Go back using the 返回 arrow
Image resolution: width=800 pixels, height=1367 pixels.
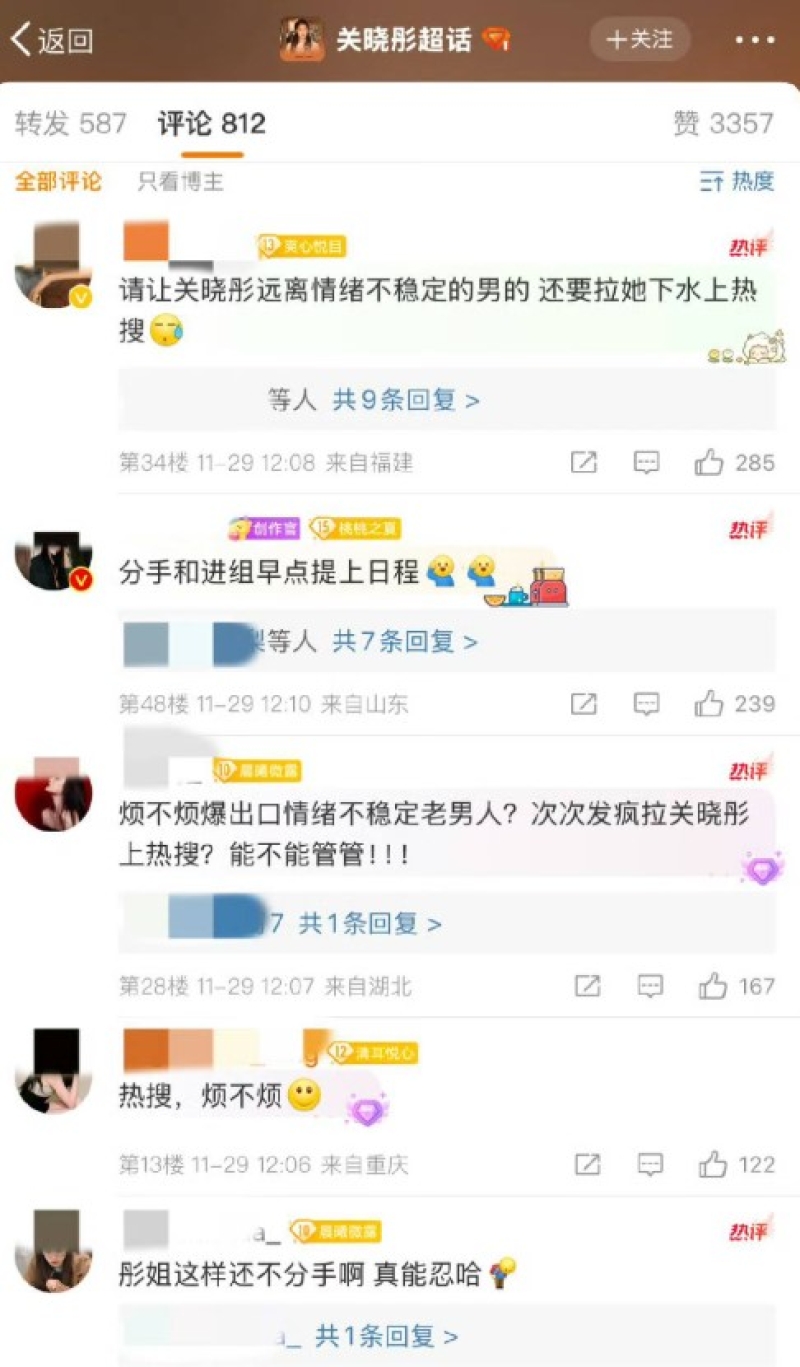[52, 40]
